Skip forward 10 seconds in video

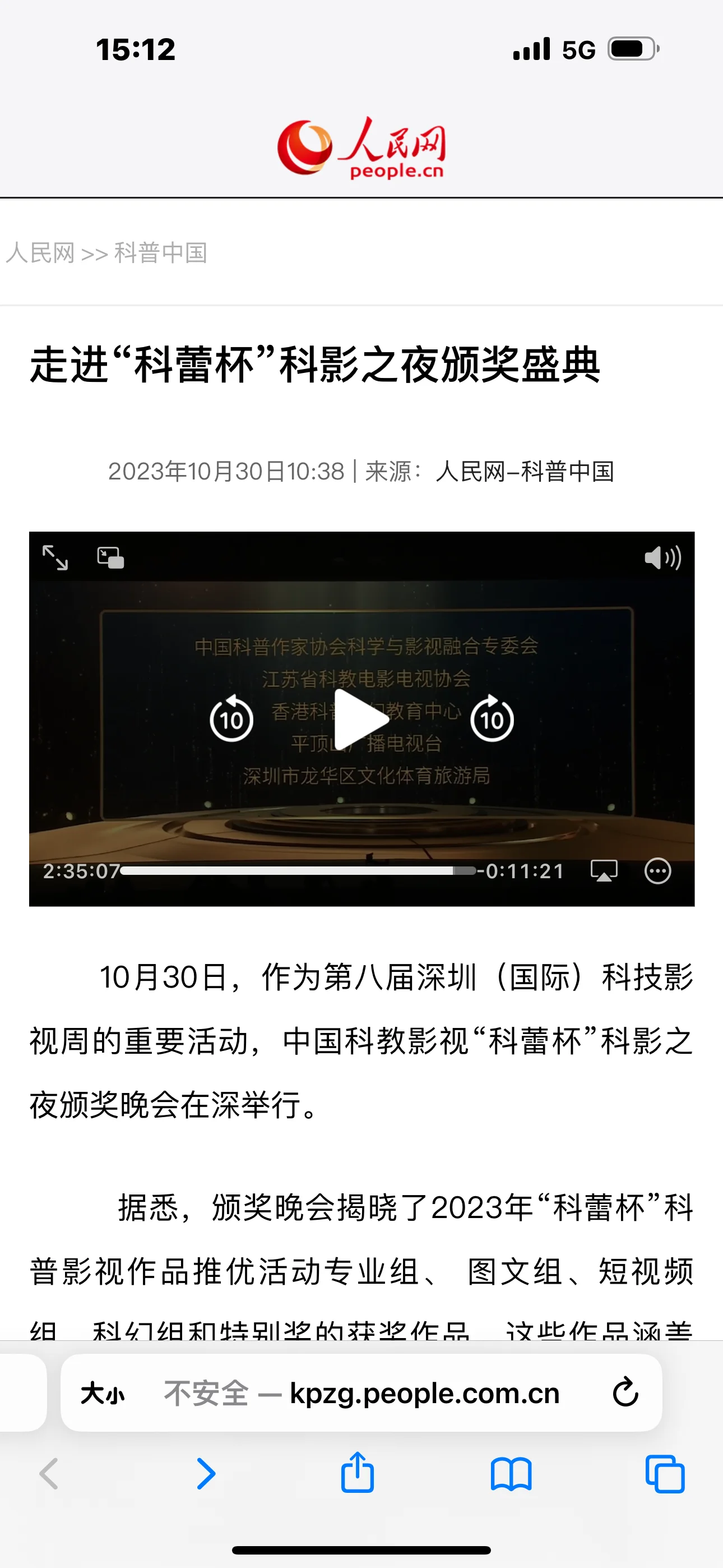tap(492, 720)
